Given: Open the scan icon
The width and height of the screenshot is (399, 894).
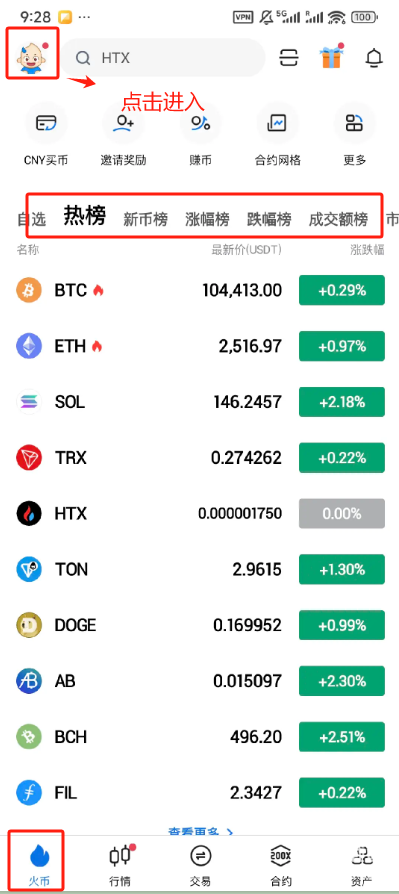Looking at the screenshot, I should [x=290, y=58].
